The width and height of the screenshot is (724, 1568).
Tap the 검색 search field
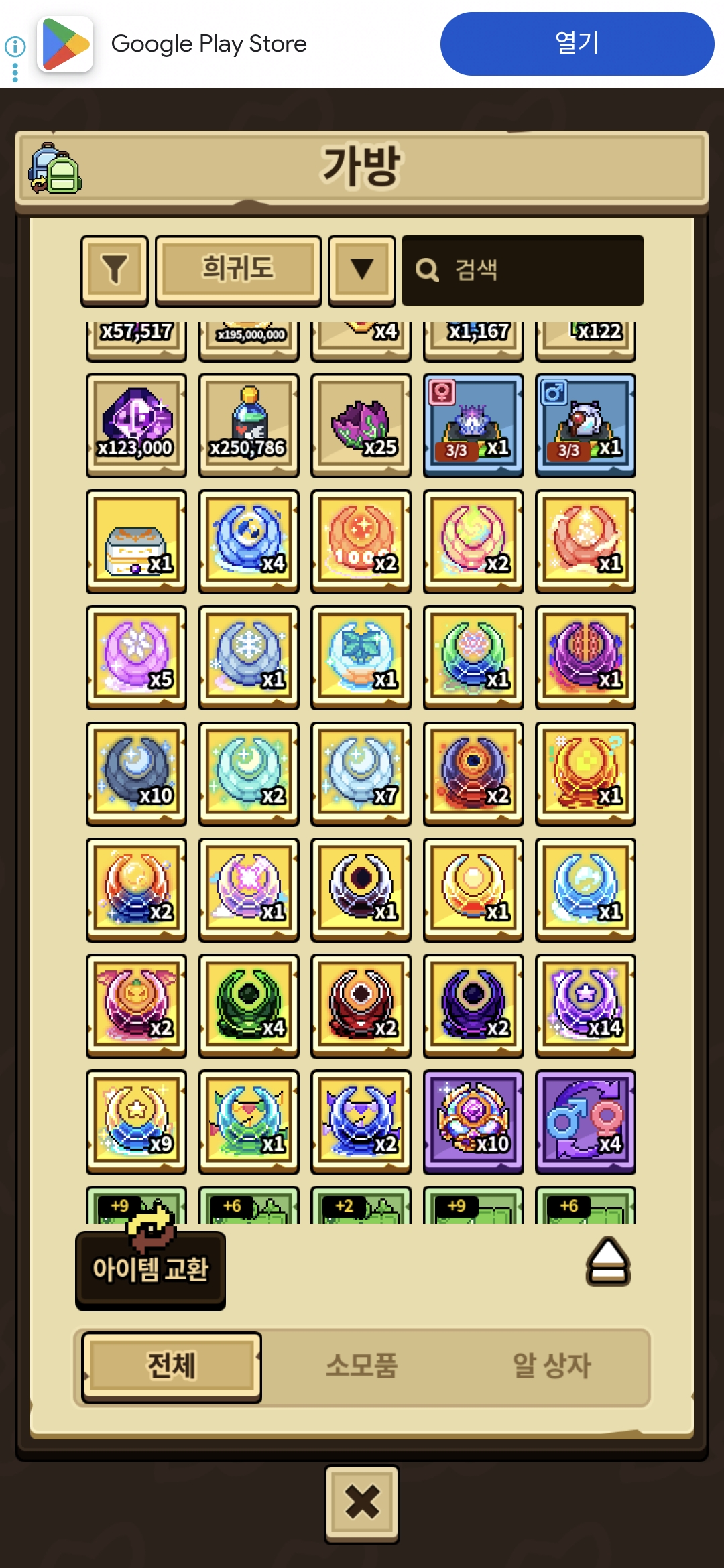[x=523, y=270]
